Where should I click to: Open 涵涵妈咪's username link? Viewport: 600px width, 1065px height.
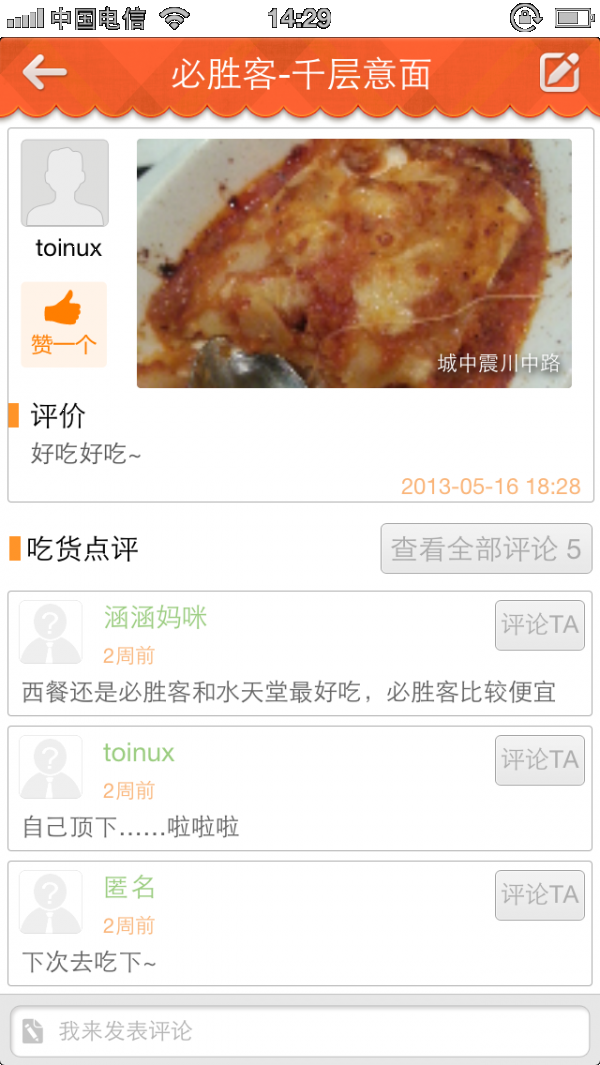(155, 618)
